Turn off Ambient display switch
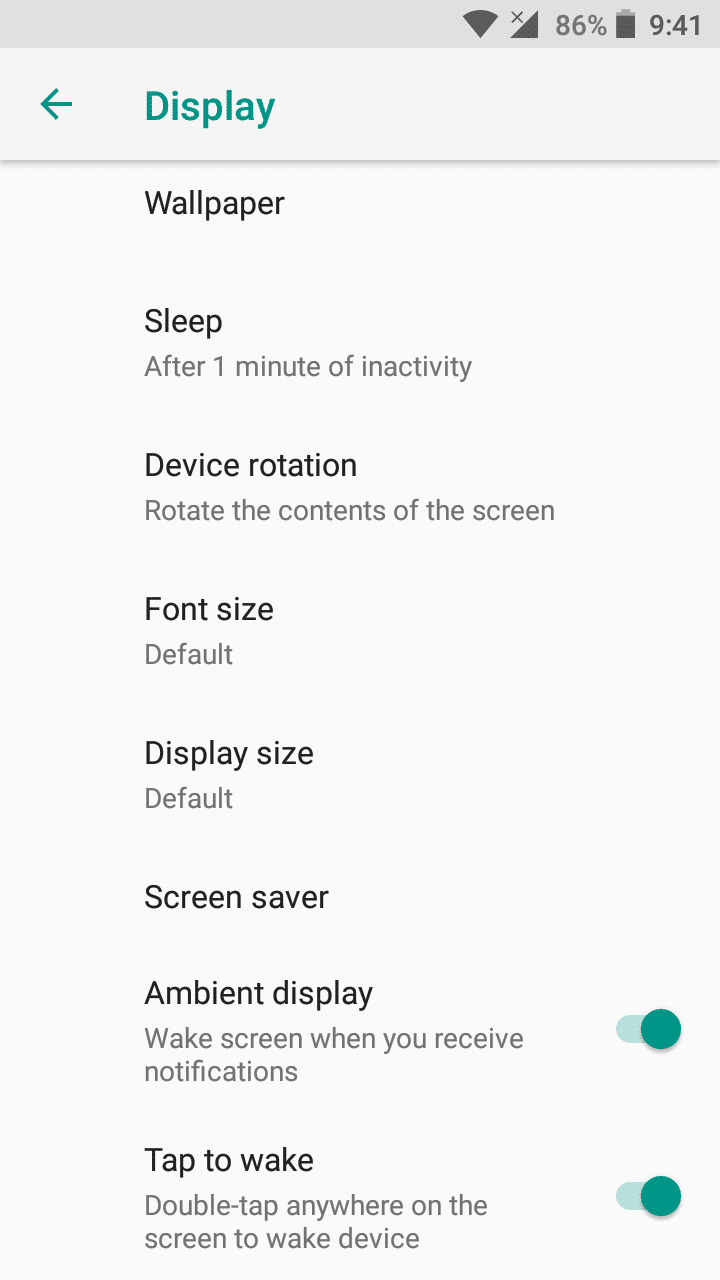Screen dimensions: 720x1280 [x=648, y=1029]
